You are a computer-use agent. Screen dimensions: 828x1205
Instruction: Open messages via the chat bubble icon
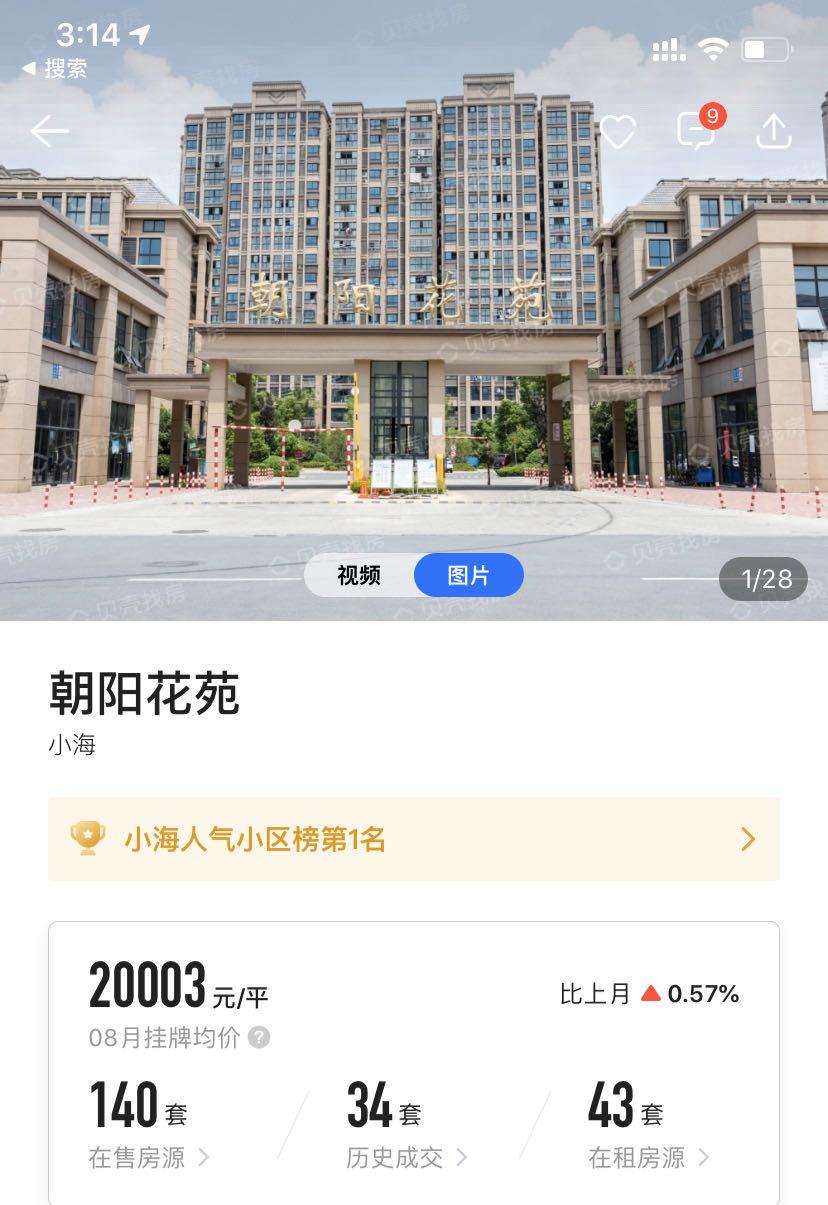pos(694,131)
